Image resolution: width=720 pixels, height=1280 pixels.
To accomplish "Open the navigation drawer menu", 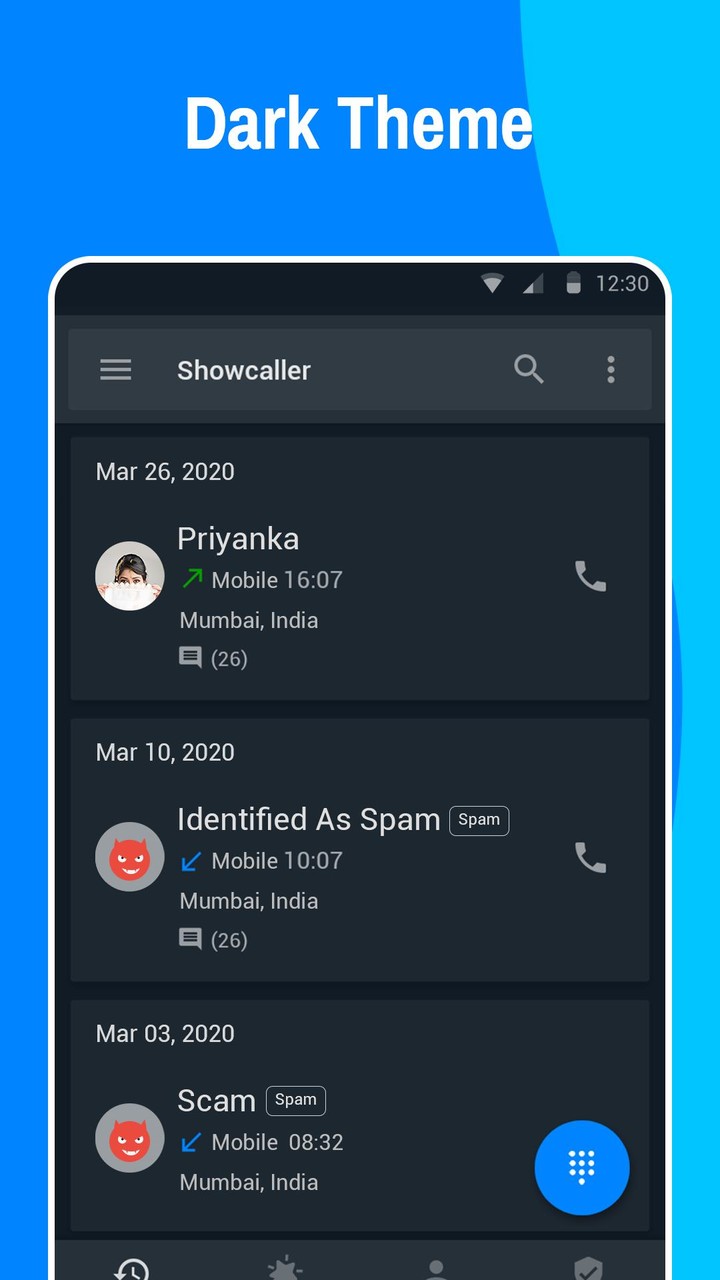I will click(115, 370).
